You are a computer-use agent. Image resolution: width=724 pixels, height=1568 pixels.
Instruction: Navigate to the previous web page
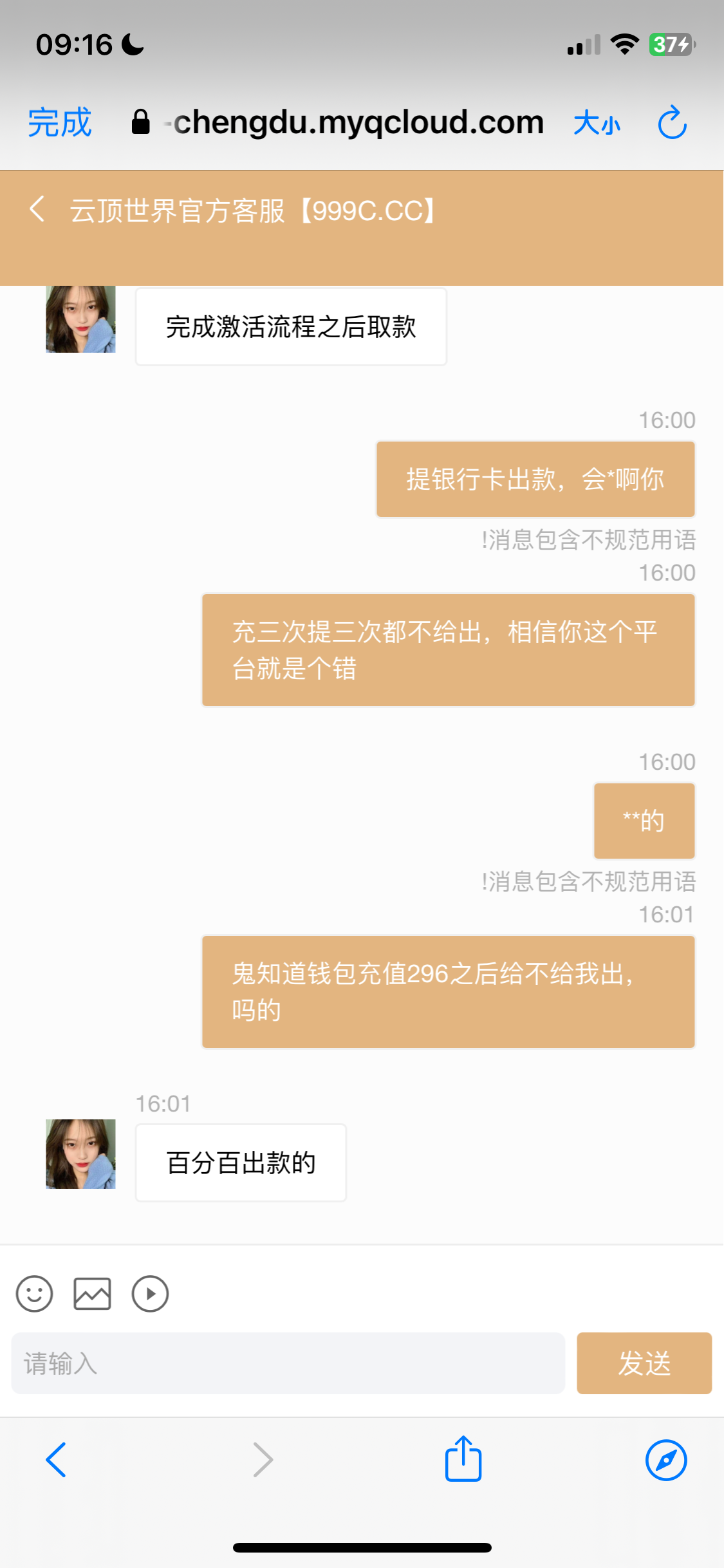point(57,1459)
